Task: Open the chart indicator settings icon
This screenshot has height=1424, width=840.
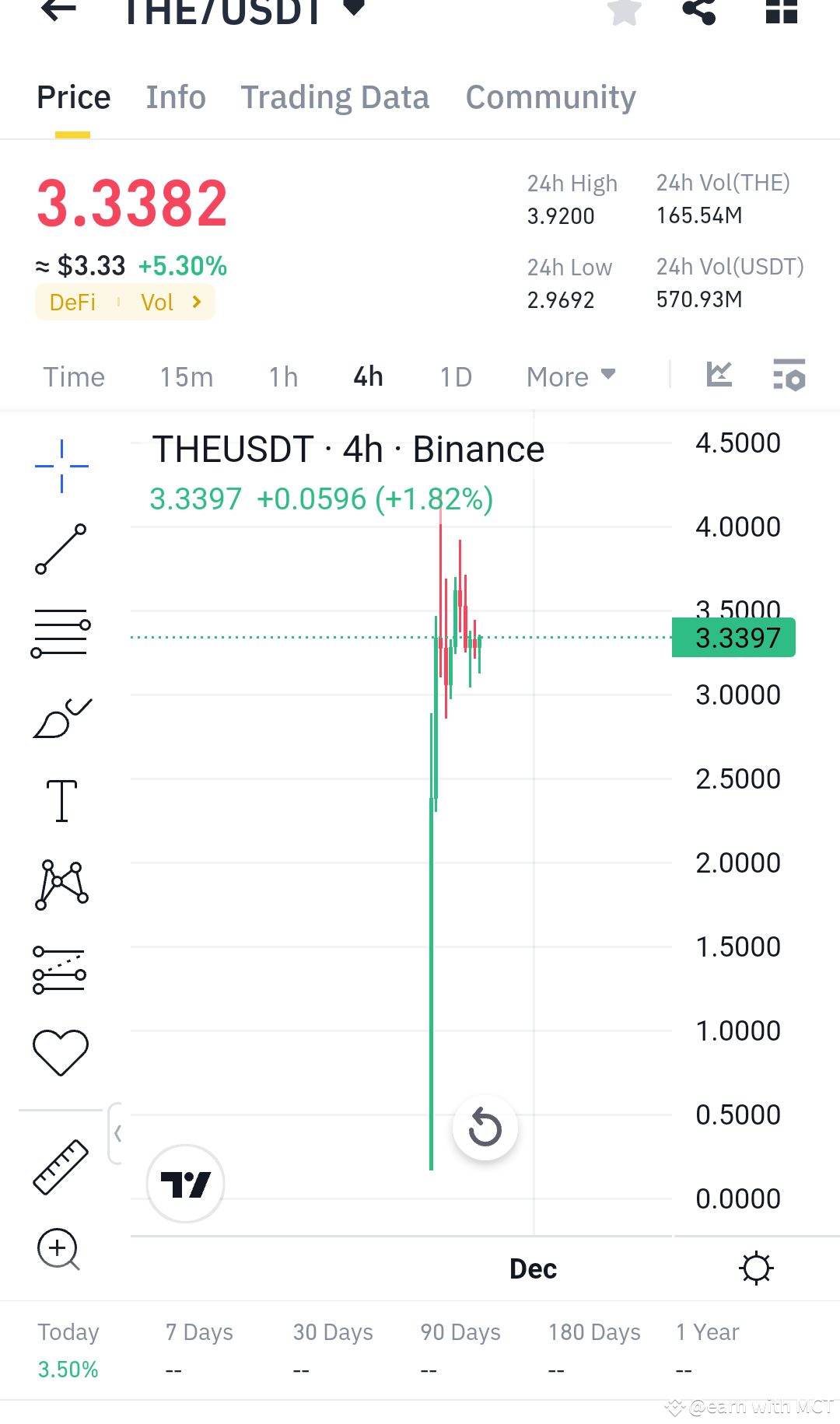Action: 789,376
